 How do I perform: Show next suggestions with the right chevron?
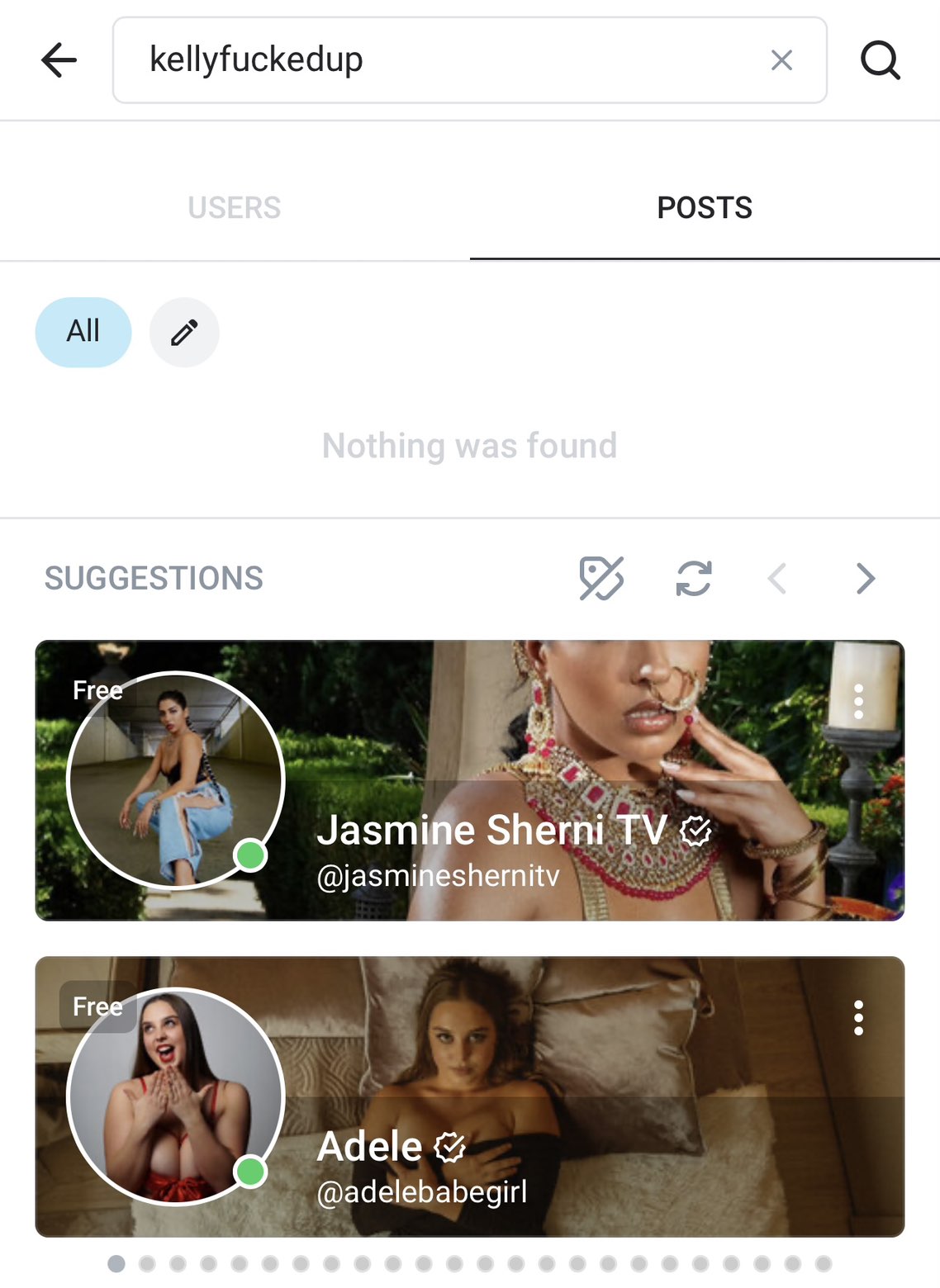click(865, 578)
